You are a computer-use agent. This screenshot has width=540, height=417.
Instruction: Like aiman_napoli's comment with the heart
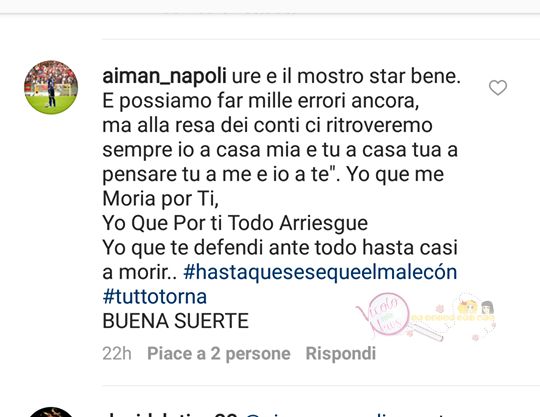498,88
